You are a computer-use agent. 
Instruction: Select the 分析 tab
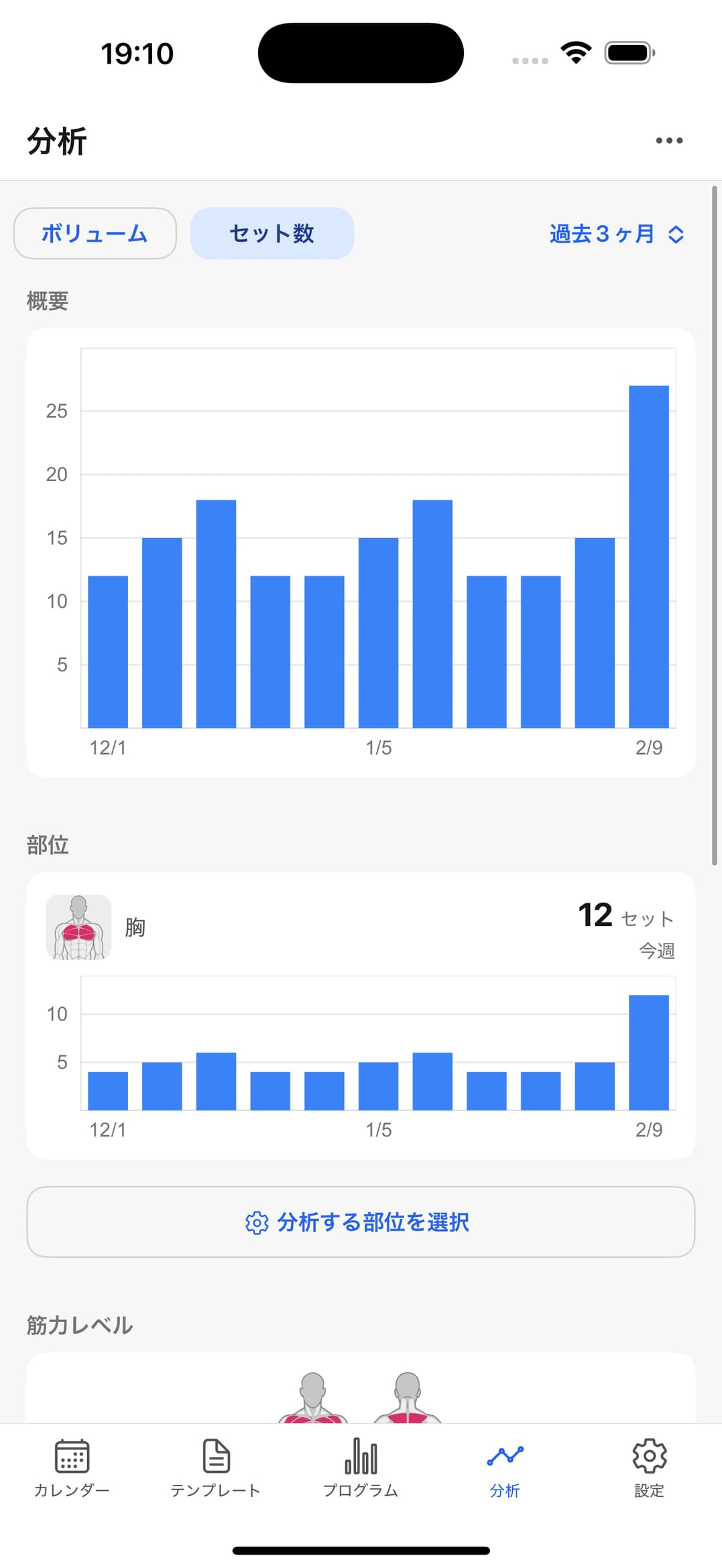pos(505,1467)
